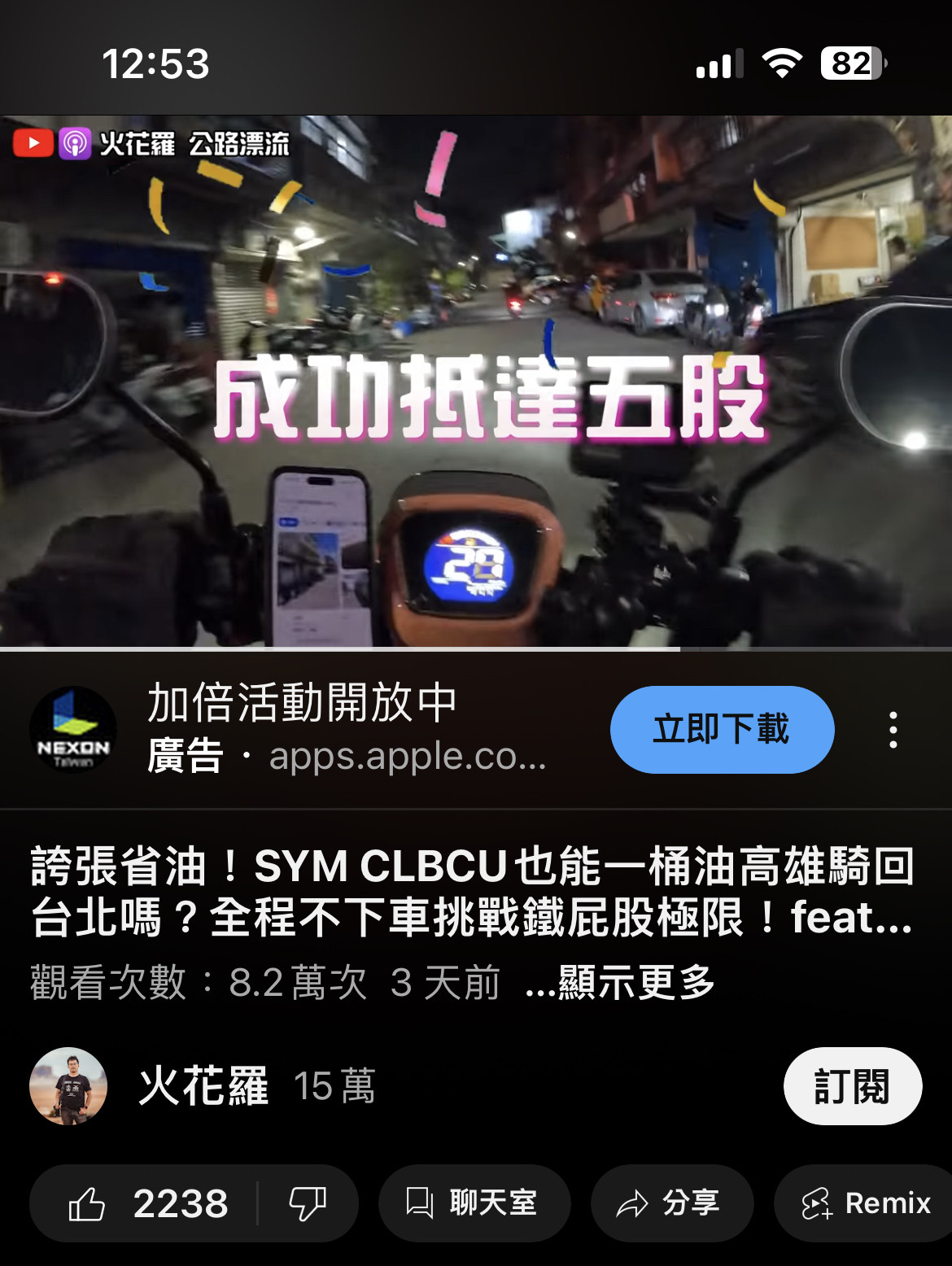Expand description via ...顯示更多
This screenshot has width=952, height=1266.
click(x=621, y=982)
